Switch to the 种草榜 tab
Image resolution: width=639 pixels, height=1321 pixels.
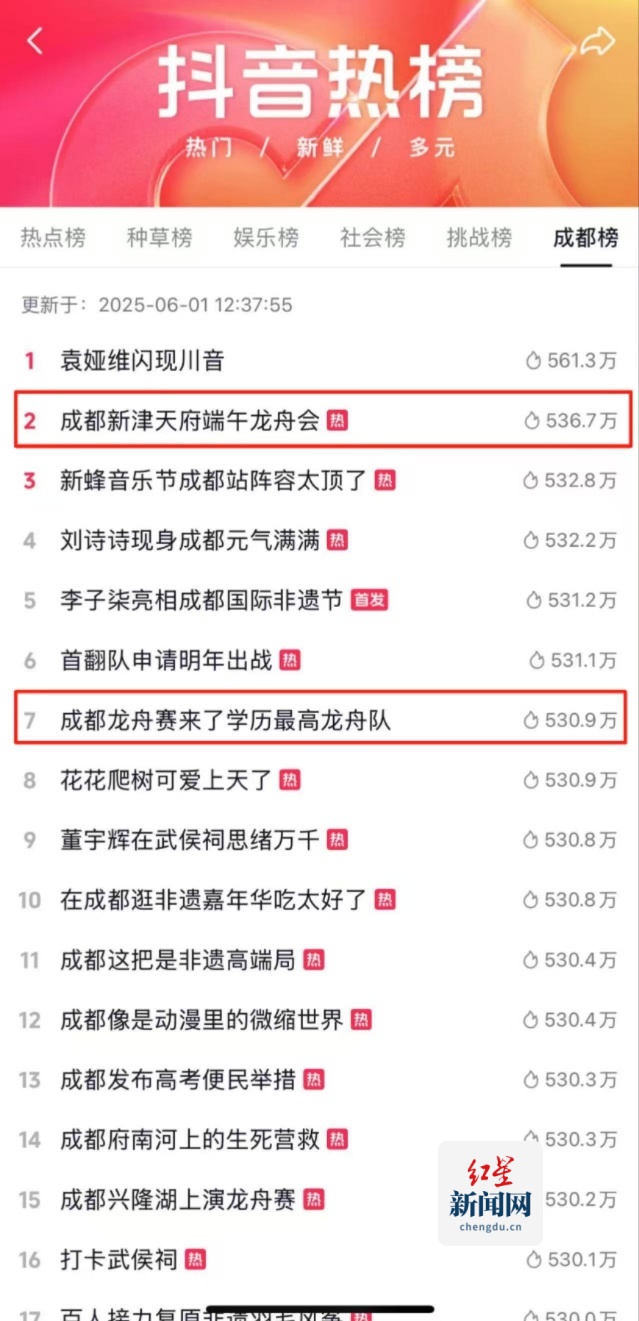point(159,237)
